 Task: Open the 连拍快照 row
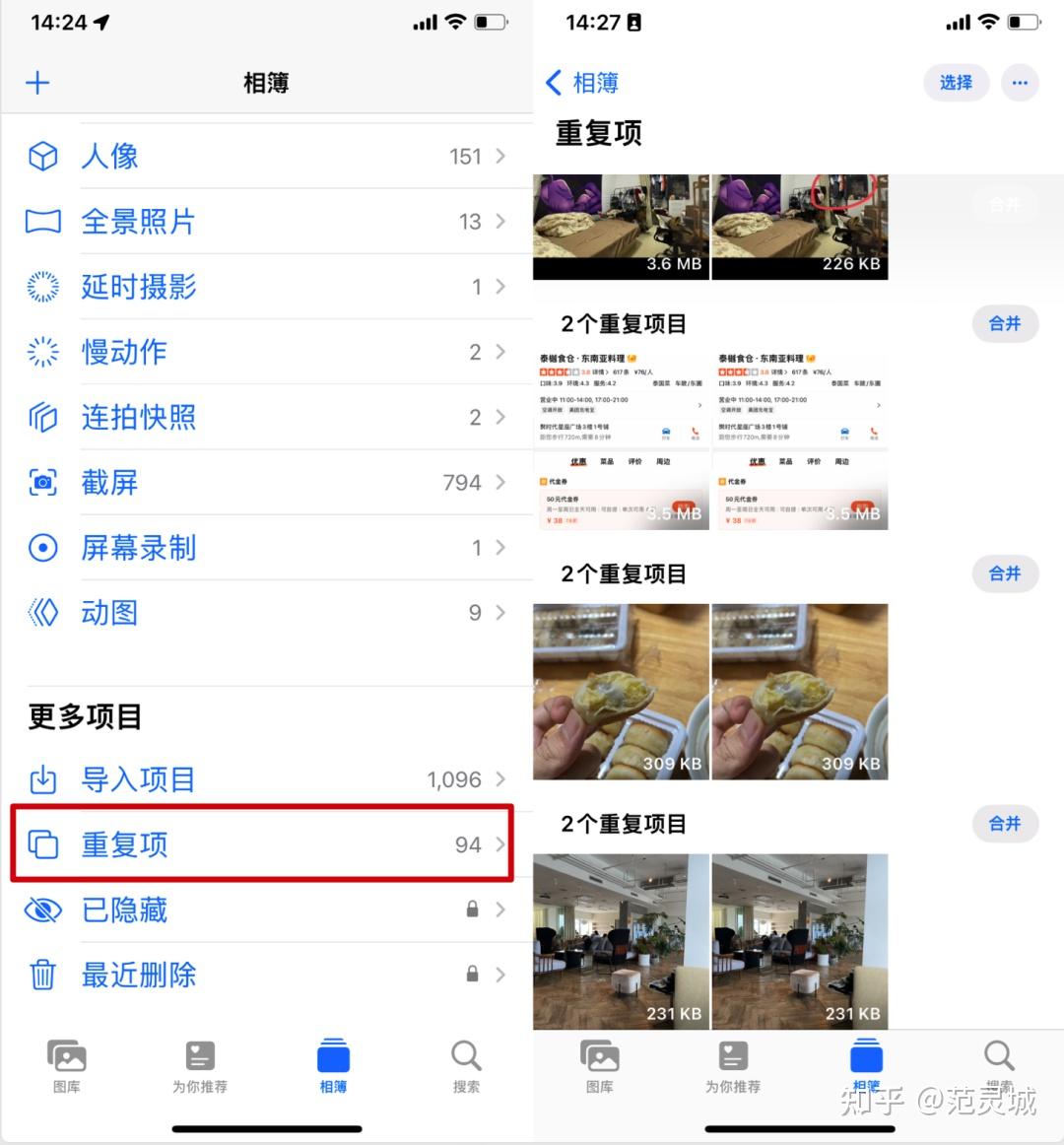pos(266,418)
